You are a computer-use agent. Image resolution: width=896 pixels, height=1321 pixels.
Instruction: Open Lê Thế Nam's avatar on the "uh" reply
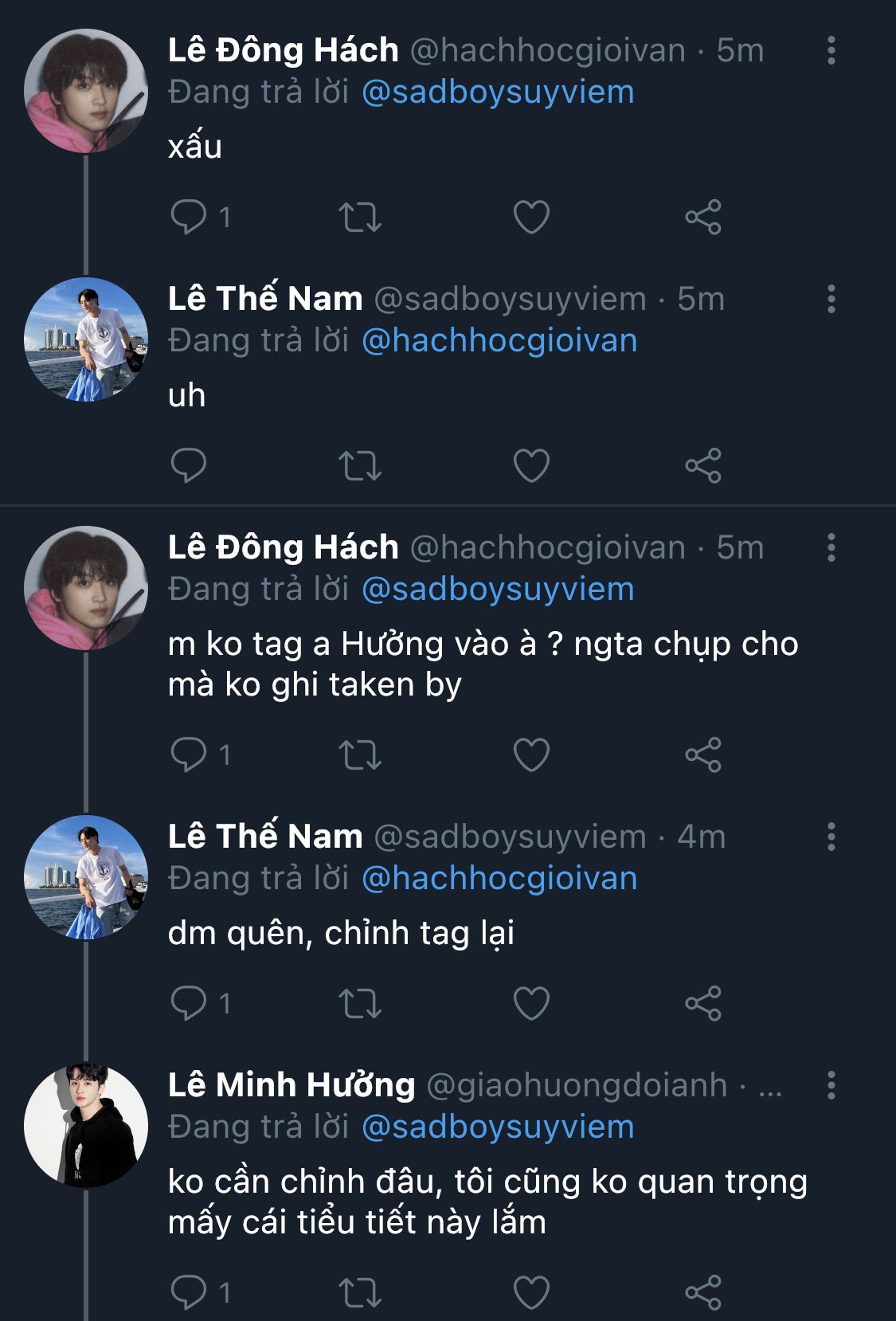tap(86, 339)
